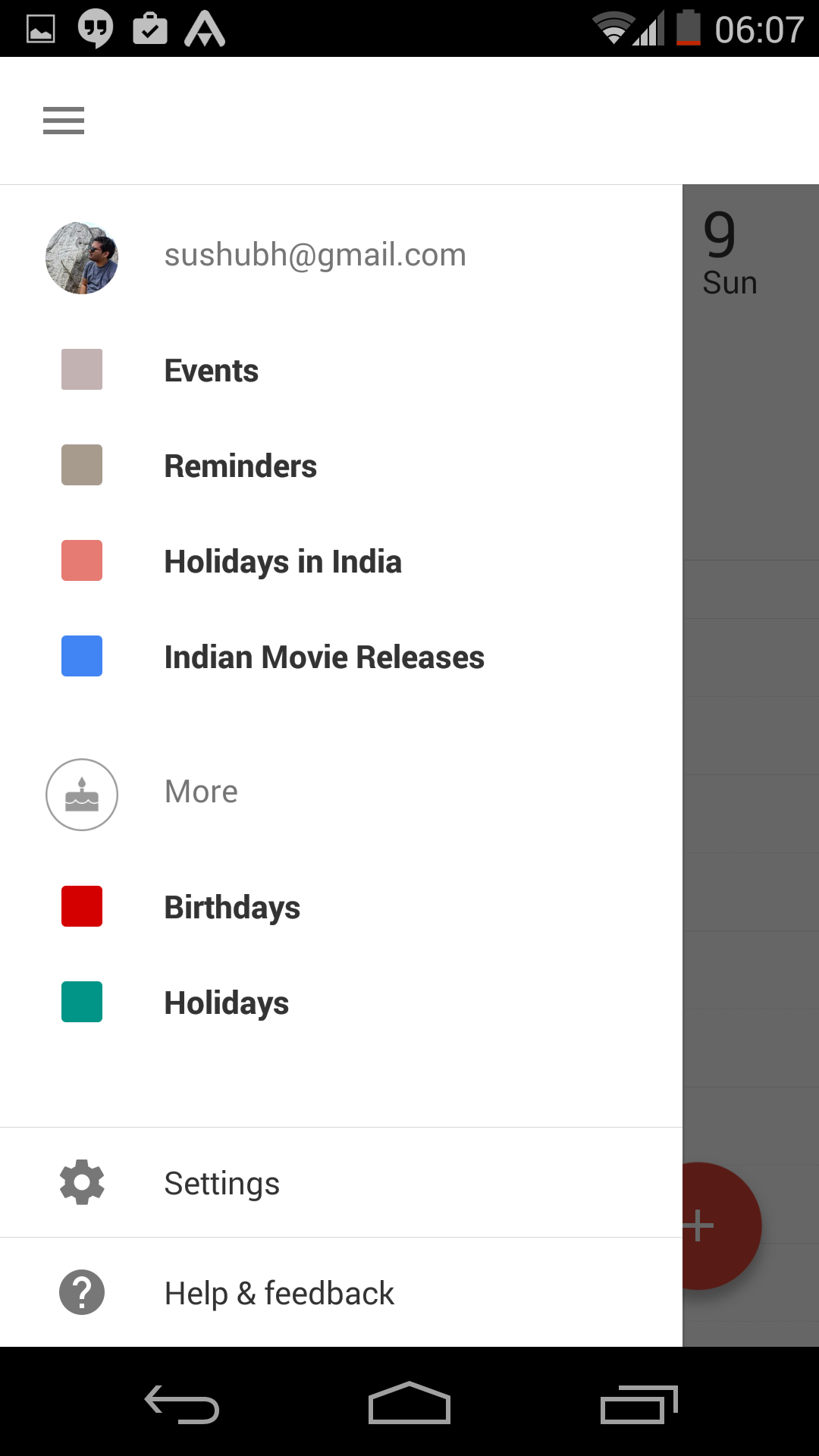The image size is (819, 1456).
Task: Toggle Holidays in India calendar
Action: coord(82,560)
